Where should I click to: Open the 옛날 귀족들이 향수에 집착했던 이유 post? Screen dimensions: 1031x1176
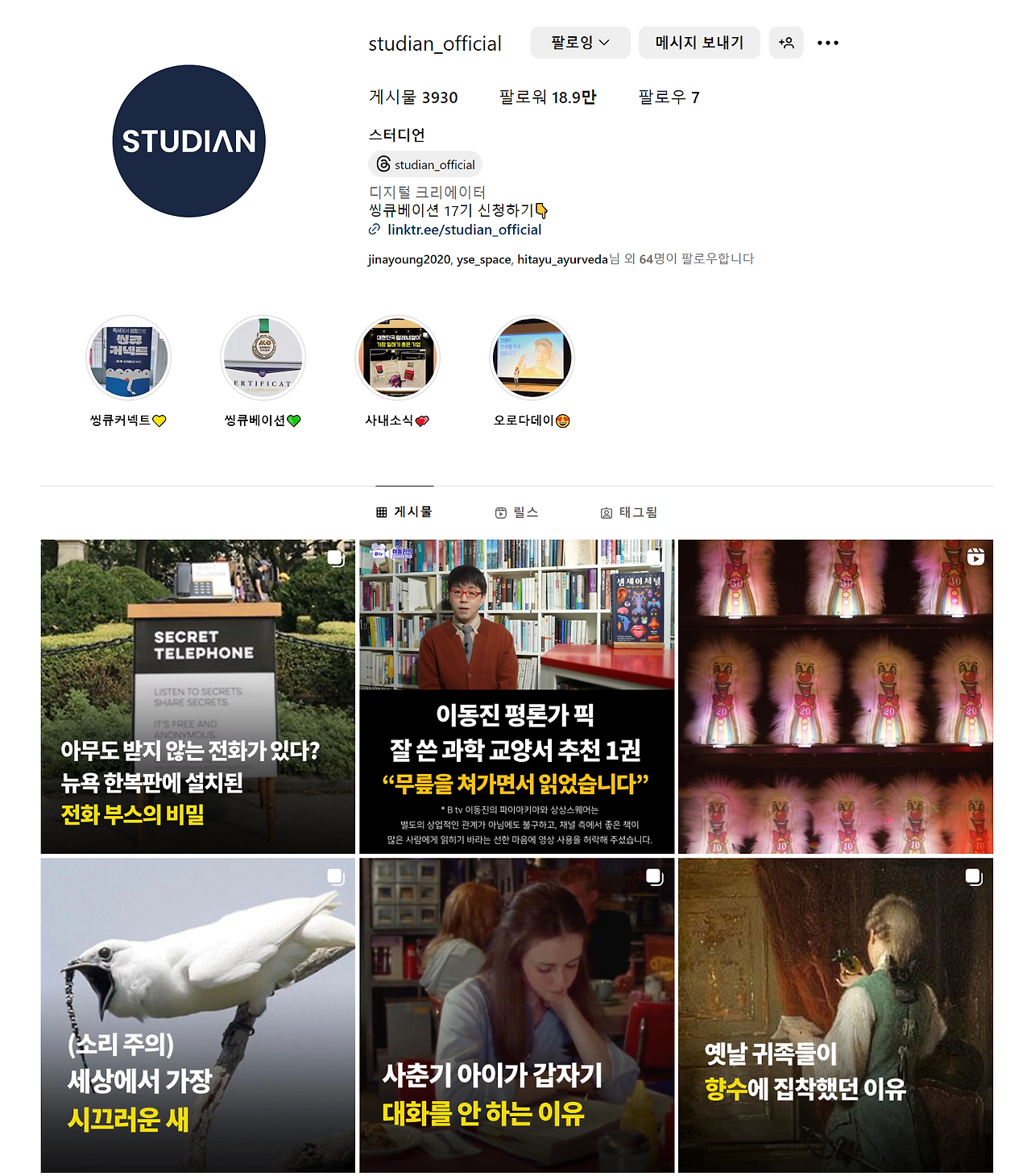coord(835,1015)
